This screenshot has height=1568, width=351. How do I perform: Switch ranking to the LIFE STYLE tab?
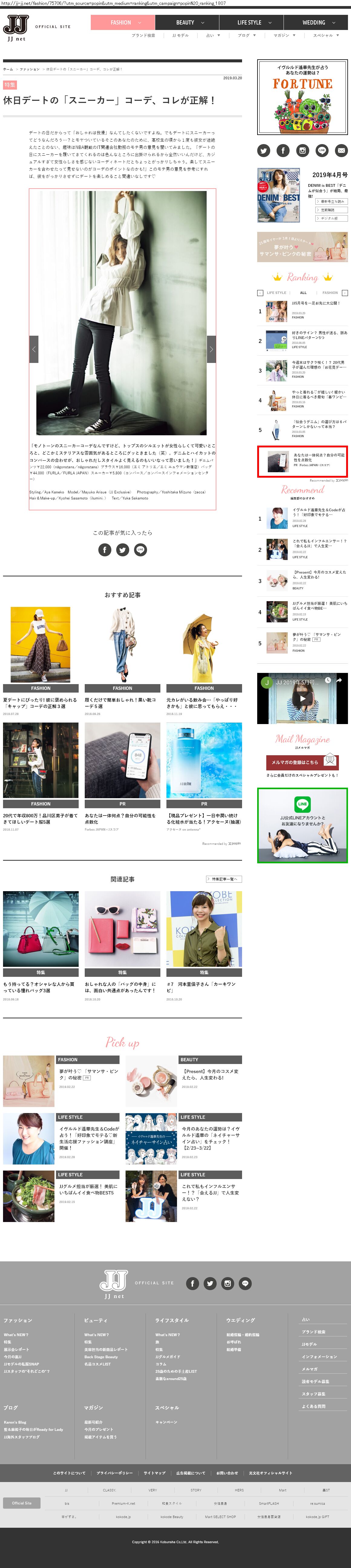(x=276, y=293)
